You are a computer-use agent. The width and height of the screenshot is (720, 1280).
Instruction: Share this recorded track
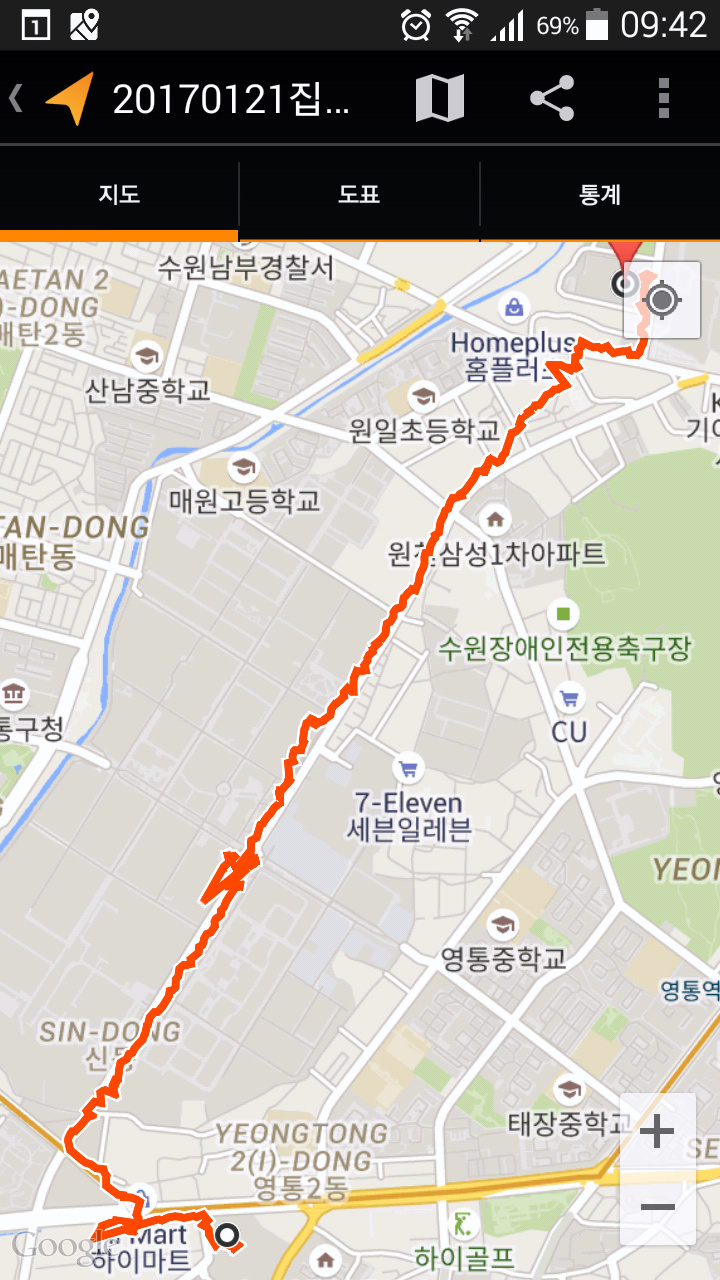[x=552, y=99]
